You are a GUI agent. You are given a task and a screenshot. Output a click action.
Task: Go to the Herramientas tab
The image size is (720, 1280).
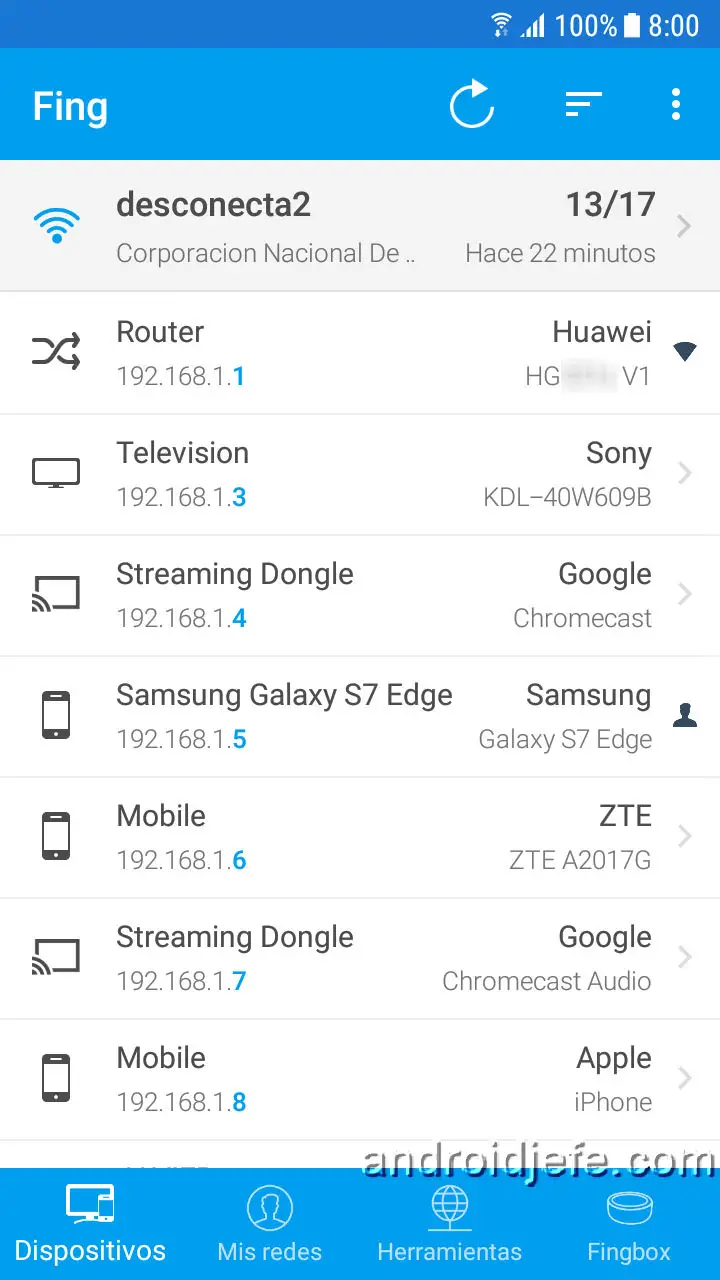coord(450,1224)
